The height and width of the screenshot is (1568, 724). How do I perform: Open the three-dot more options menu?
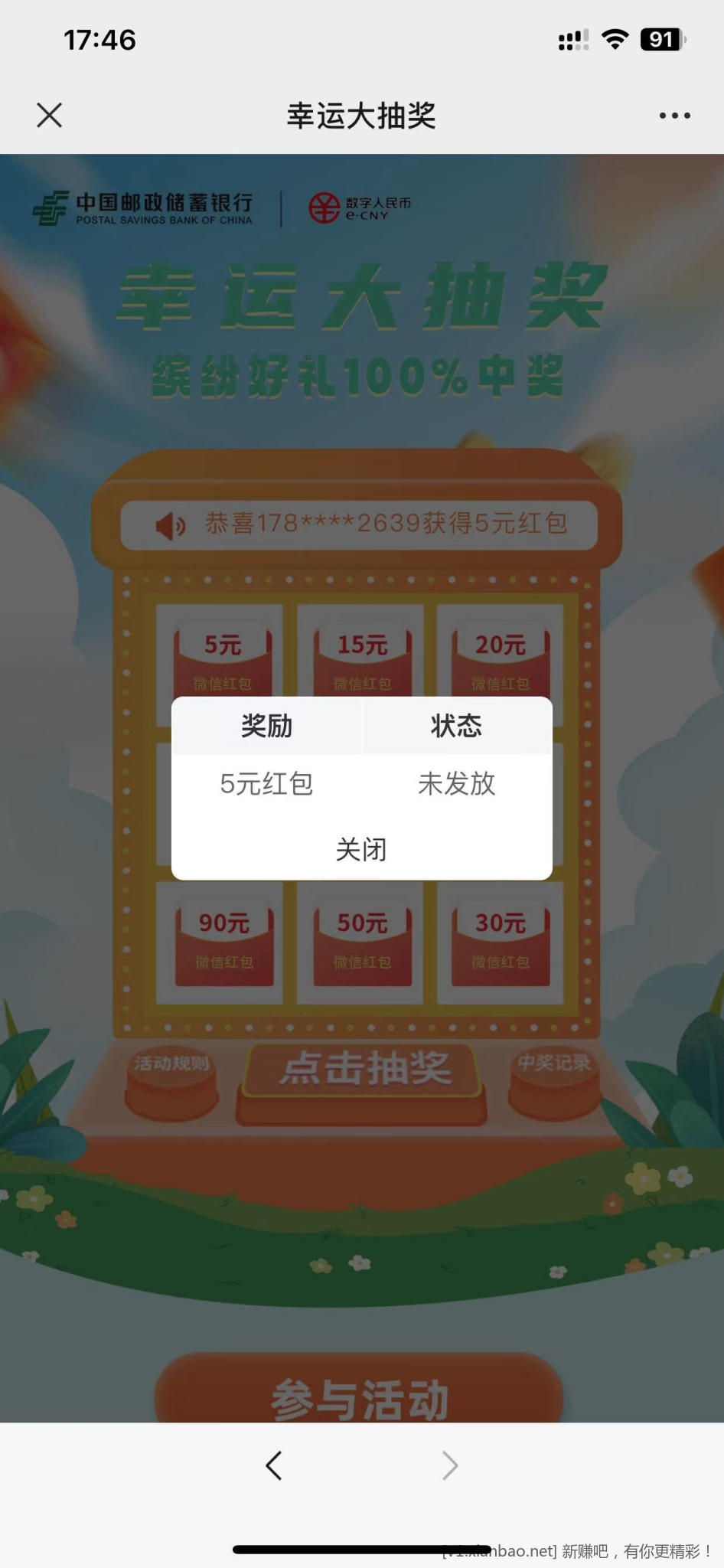click(674, 116)
